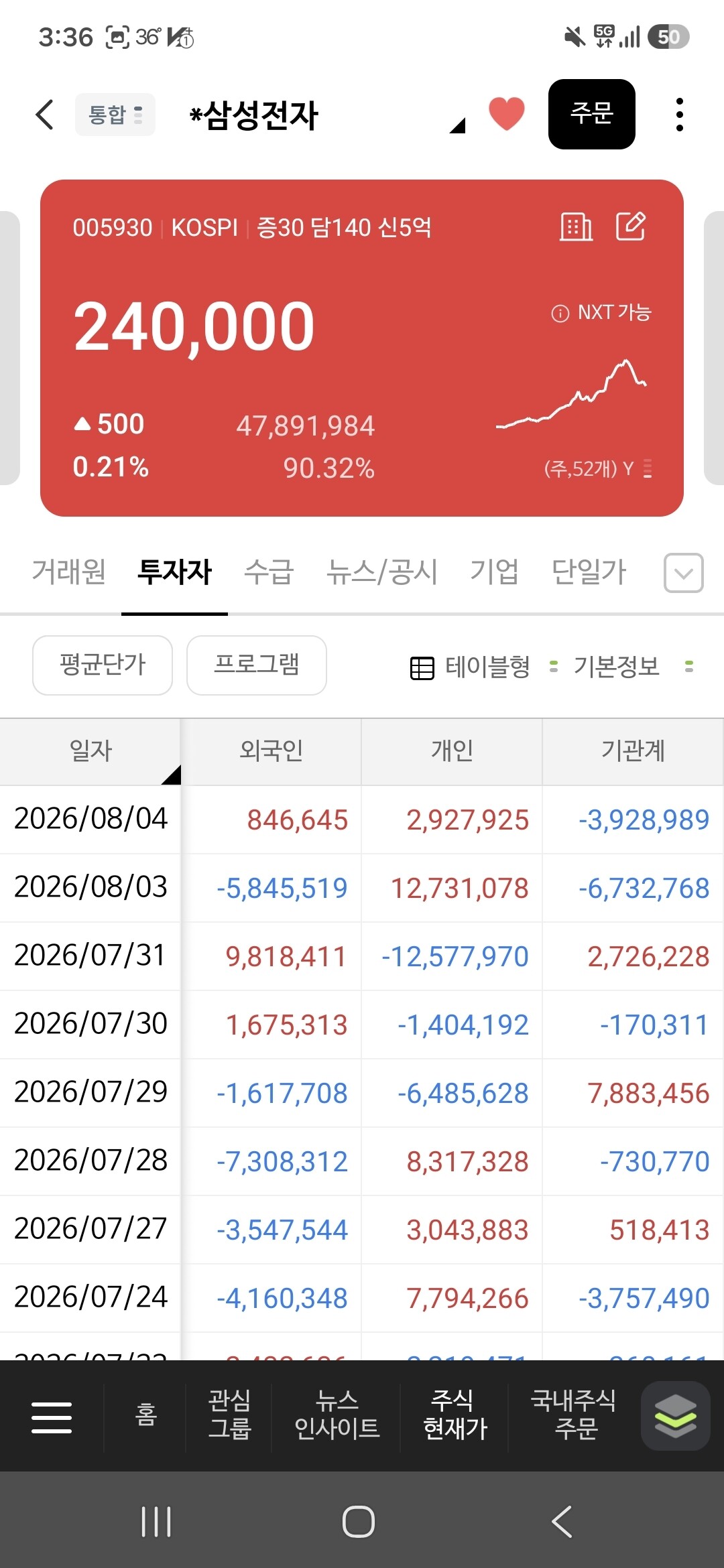Expand the tab list chevron

tap(684, 573)
